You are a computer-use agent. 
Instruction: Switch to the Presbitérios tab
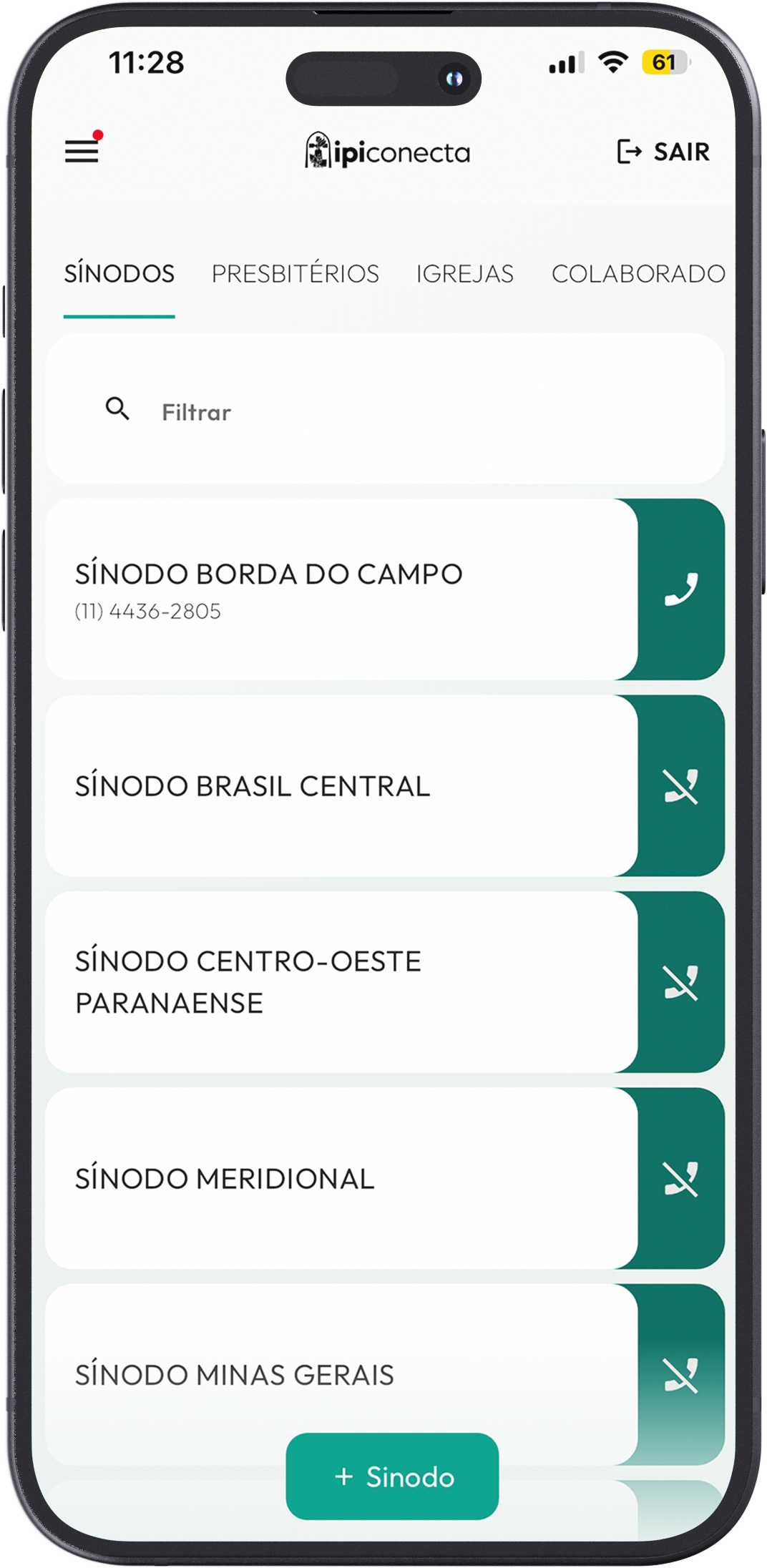click(295, 274)
